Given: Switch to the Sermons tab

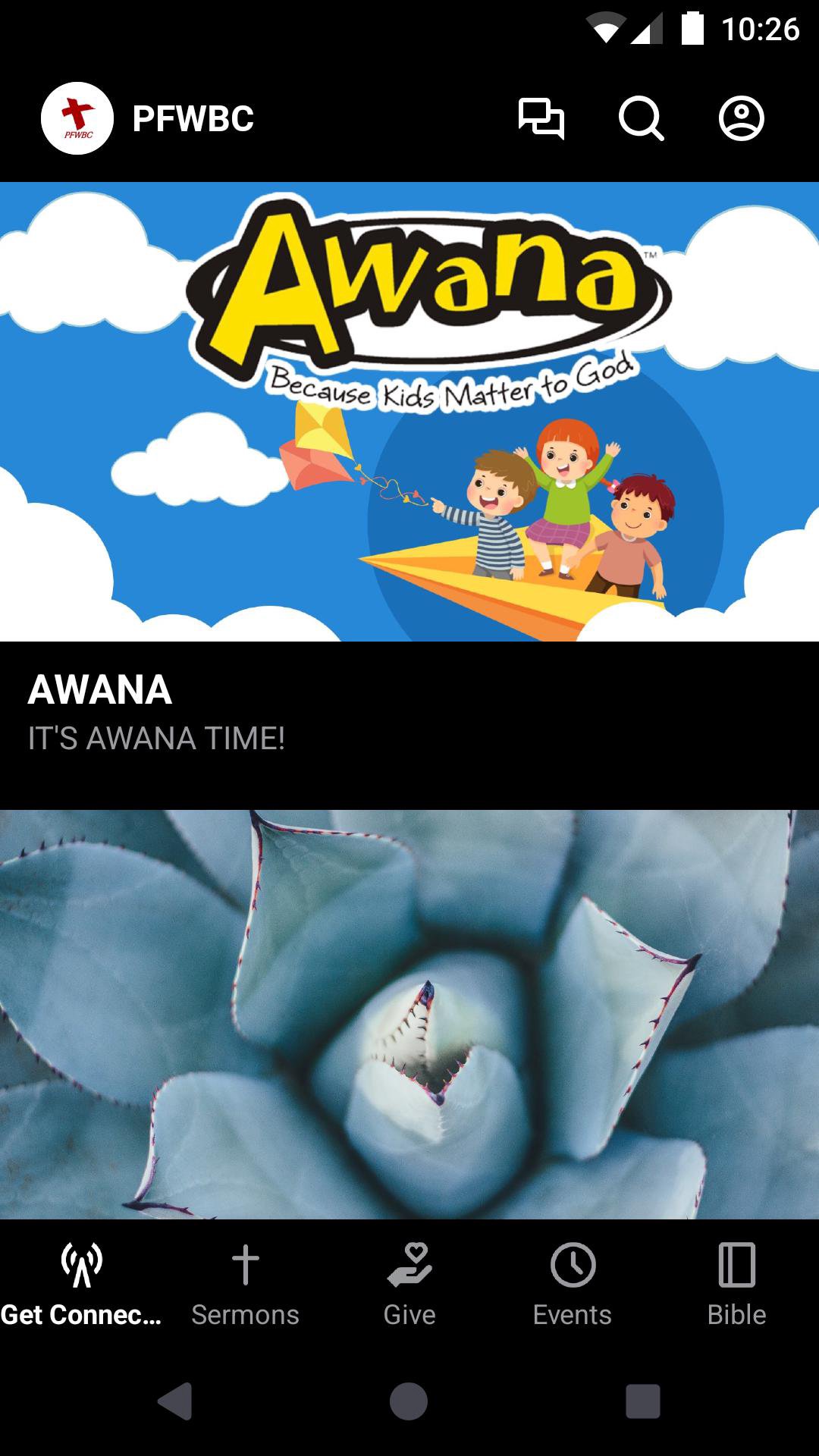Looking at the screenshot, I should tap(245, 1285).
